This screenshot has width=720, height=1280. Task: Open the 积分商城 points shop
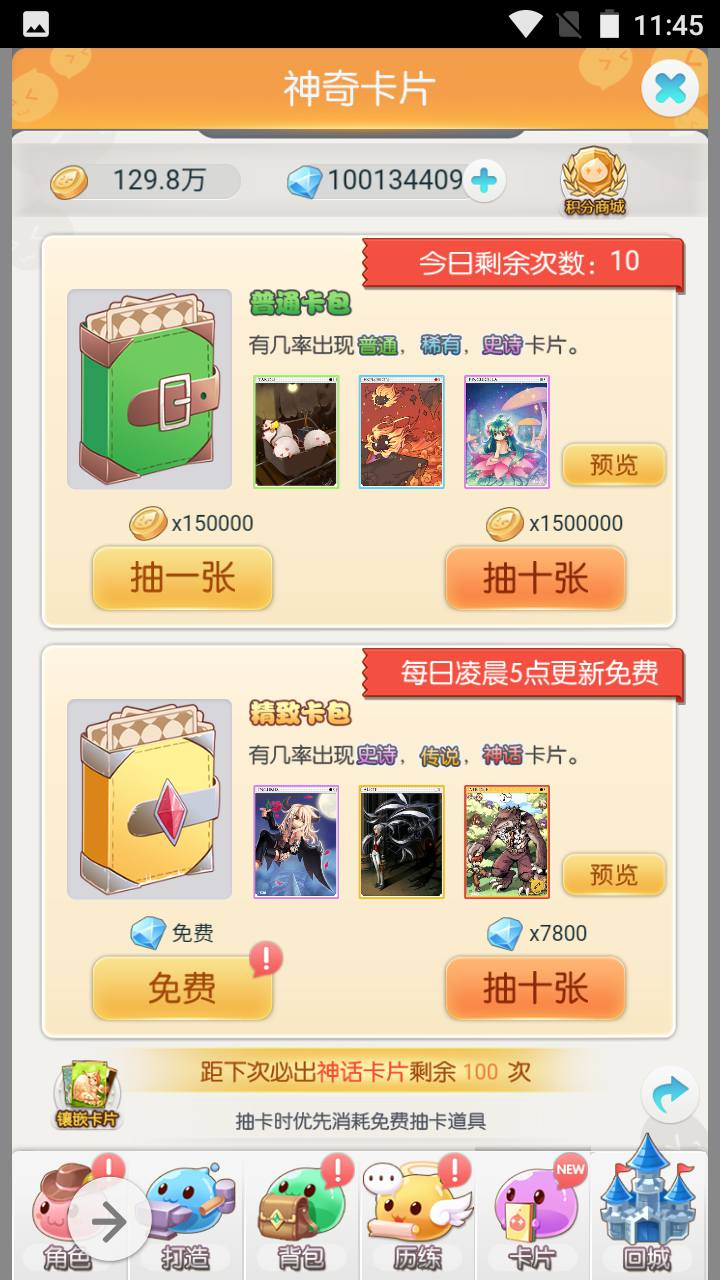(x=594, y=182)
